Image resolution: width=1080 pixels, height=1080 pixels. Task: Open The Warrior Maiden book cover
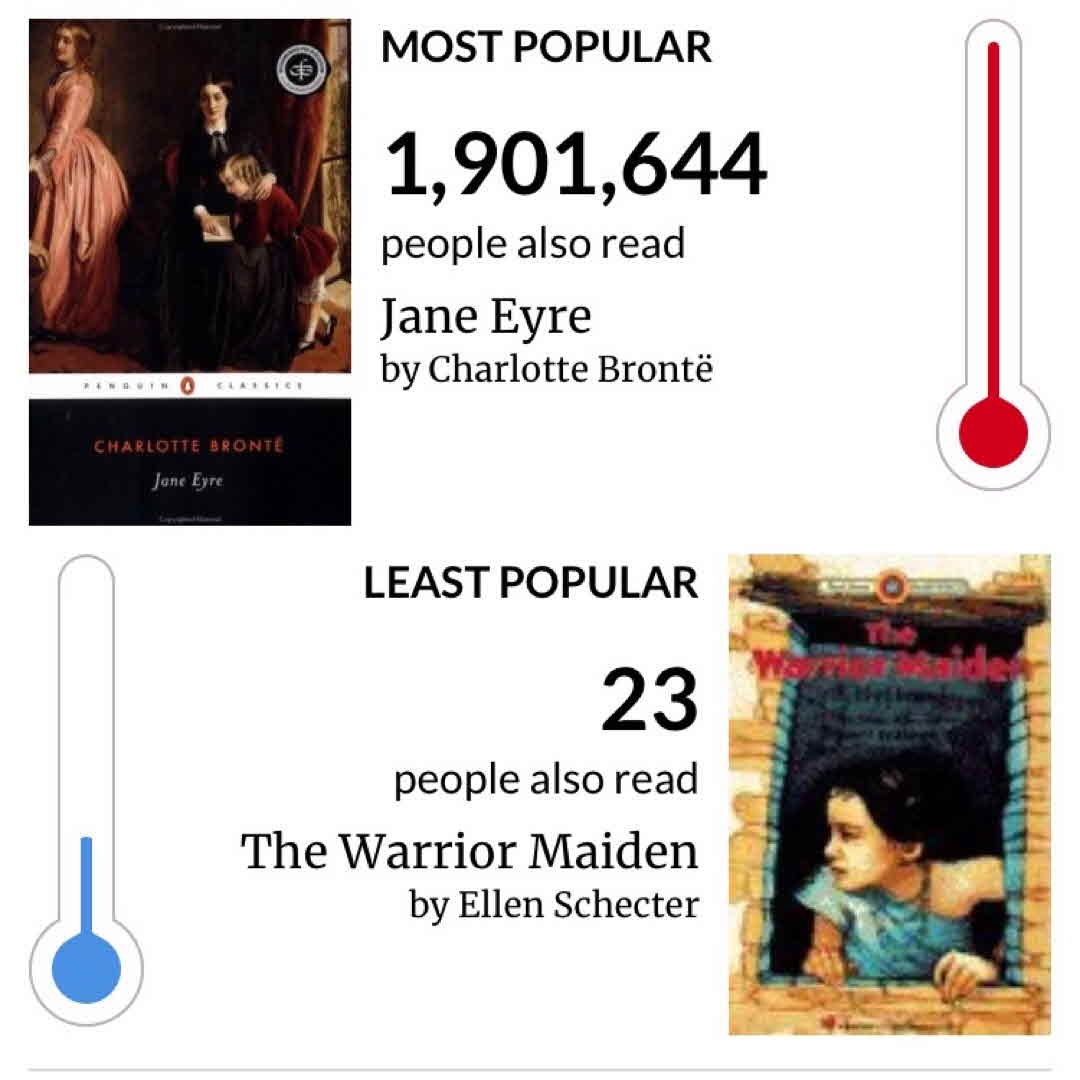point(889,794)
